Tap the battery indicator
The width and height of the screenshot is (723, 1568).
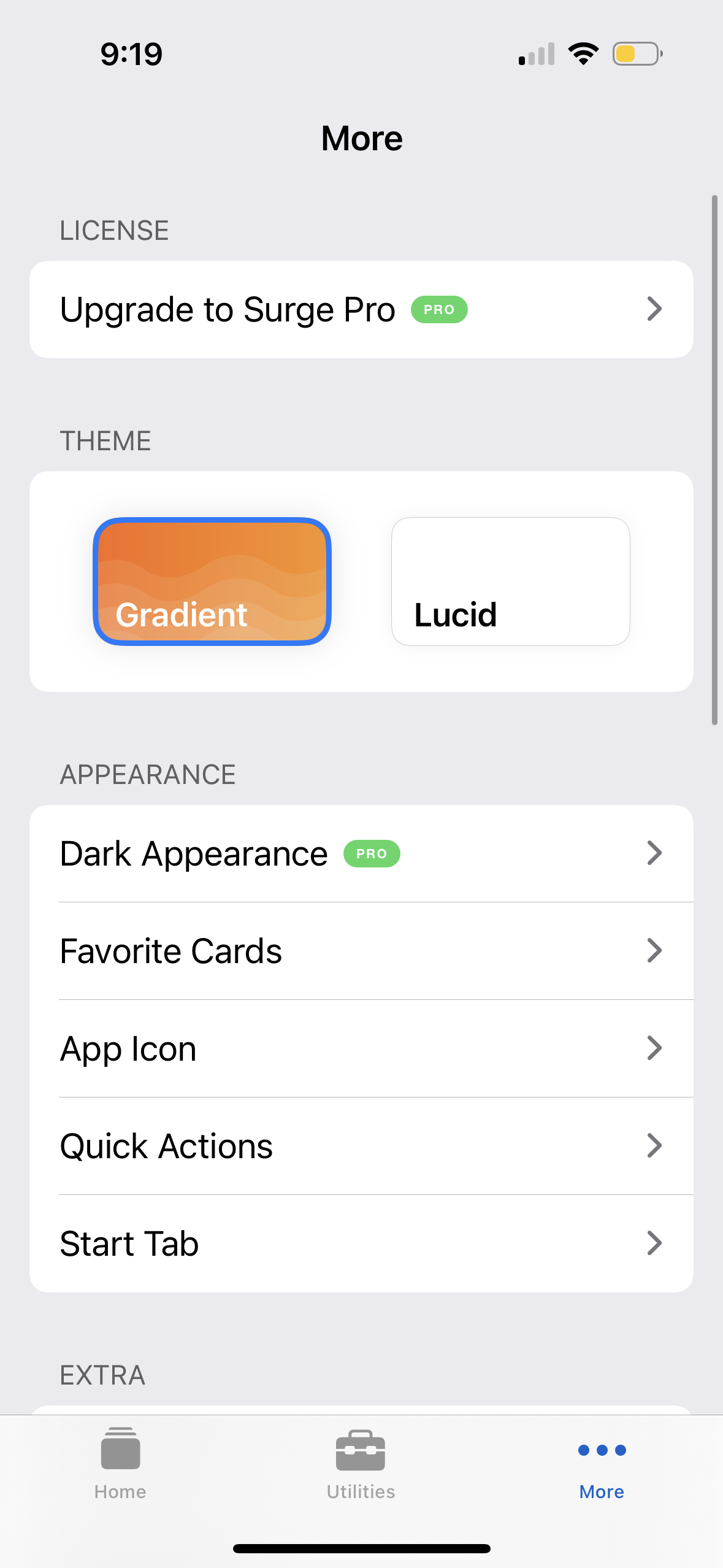pos(635,53)
